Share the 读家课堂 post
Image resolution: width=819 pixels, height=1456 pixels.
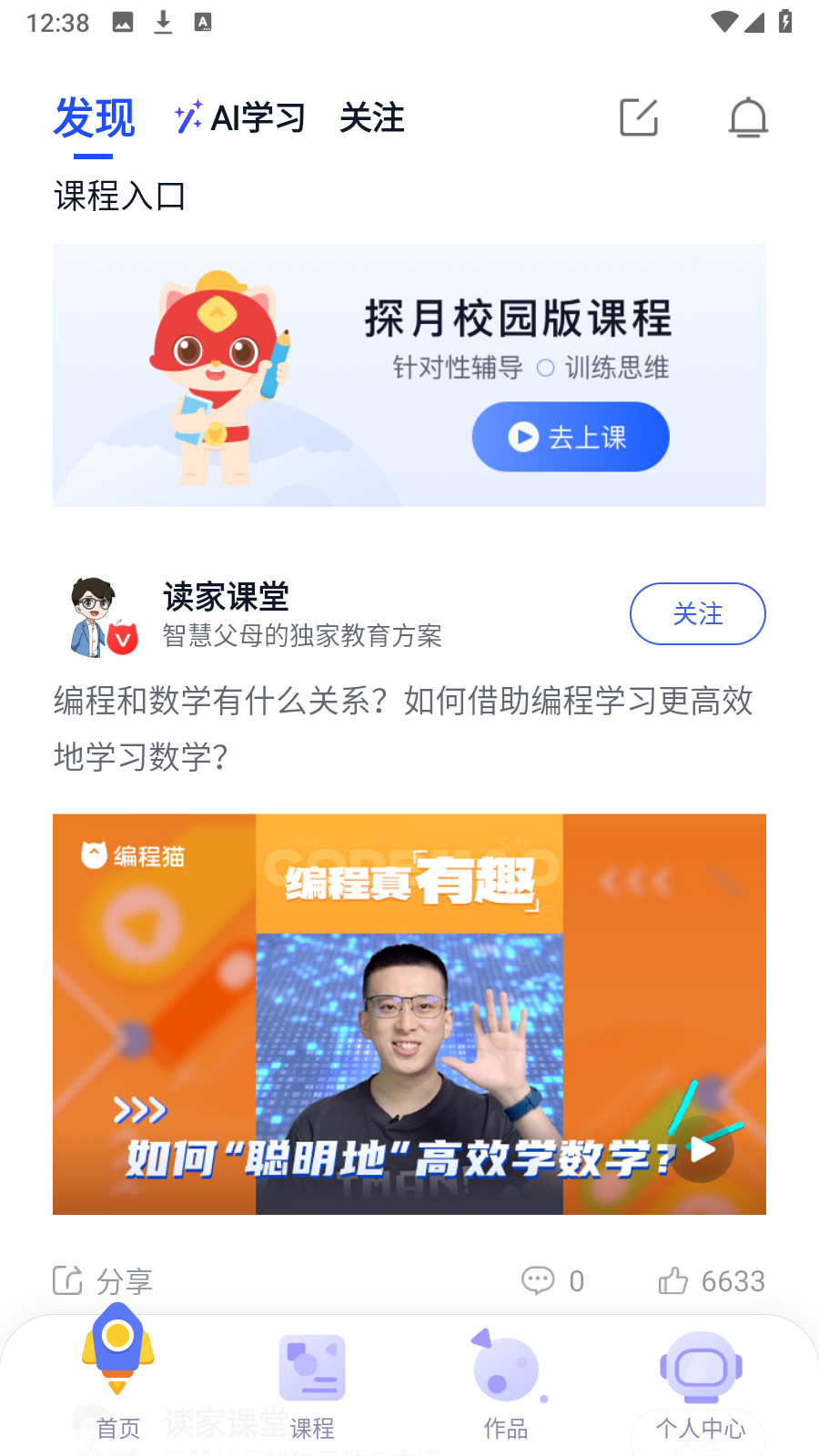103,1281
